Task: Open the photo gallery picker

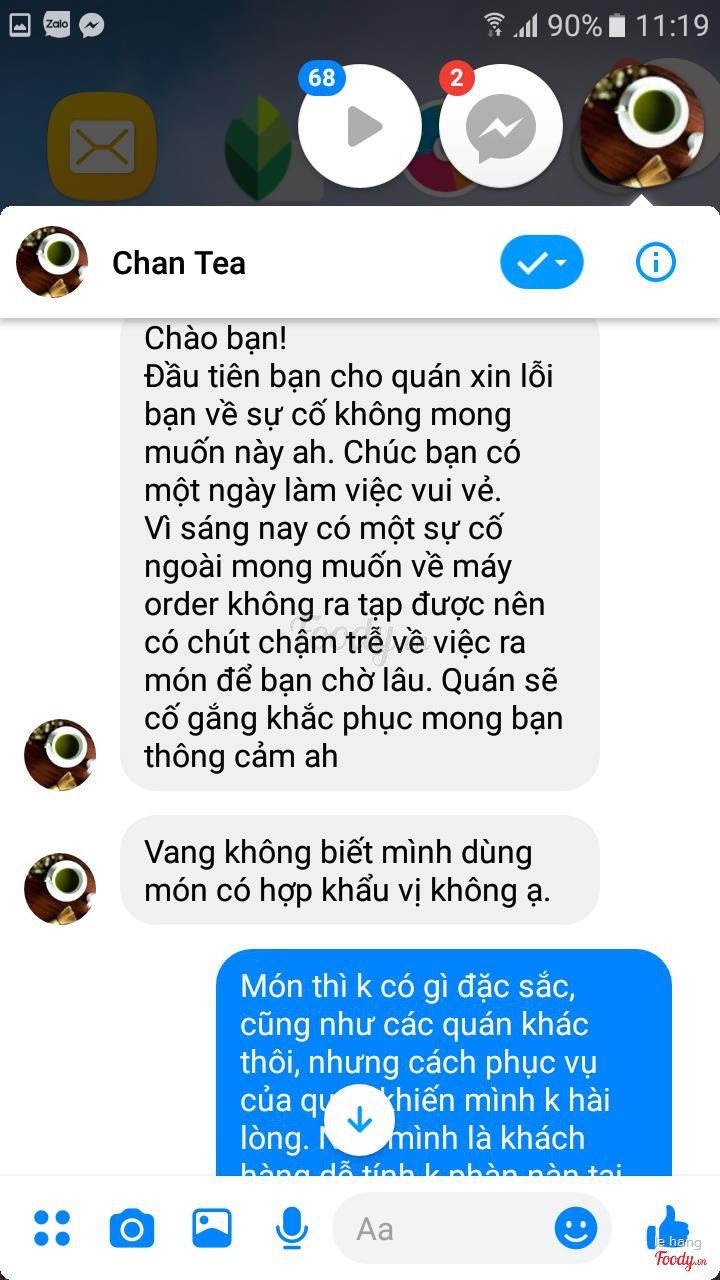Action: coord(212,1228)
